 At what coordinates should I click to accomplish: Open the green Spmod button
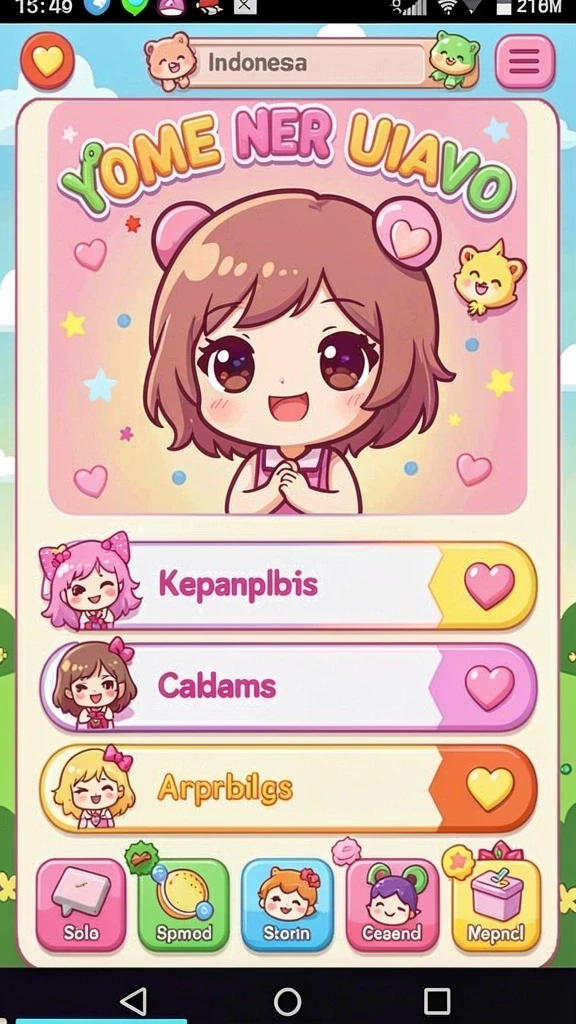coord(184,904)
